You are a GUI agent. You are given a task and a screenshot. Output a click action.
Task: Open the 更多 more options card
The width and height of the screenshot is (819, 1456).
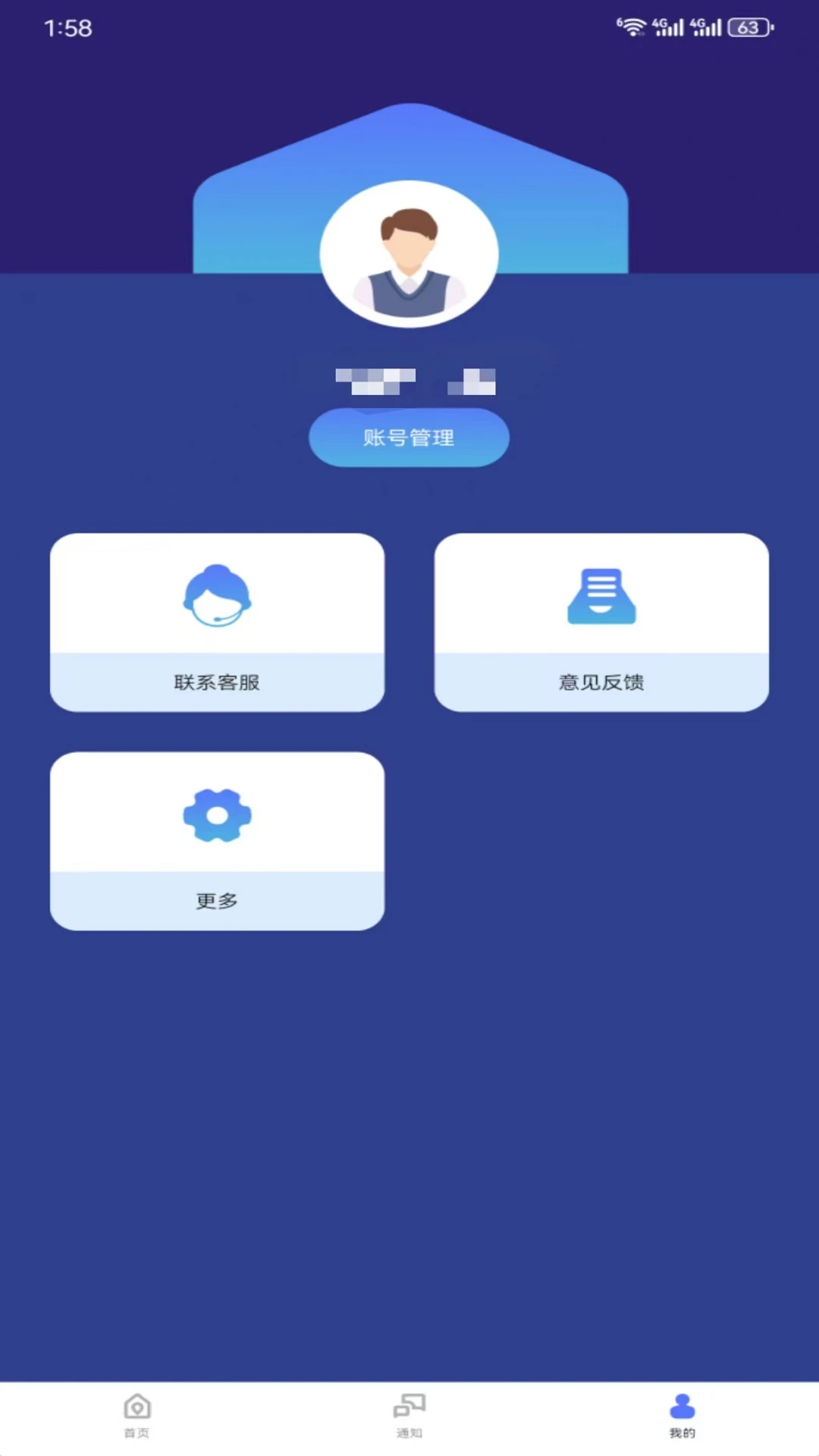click(x=217, y=840)
